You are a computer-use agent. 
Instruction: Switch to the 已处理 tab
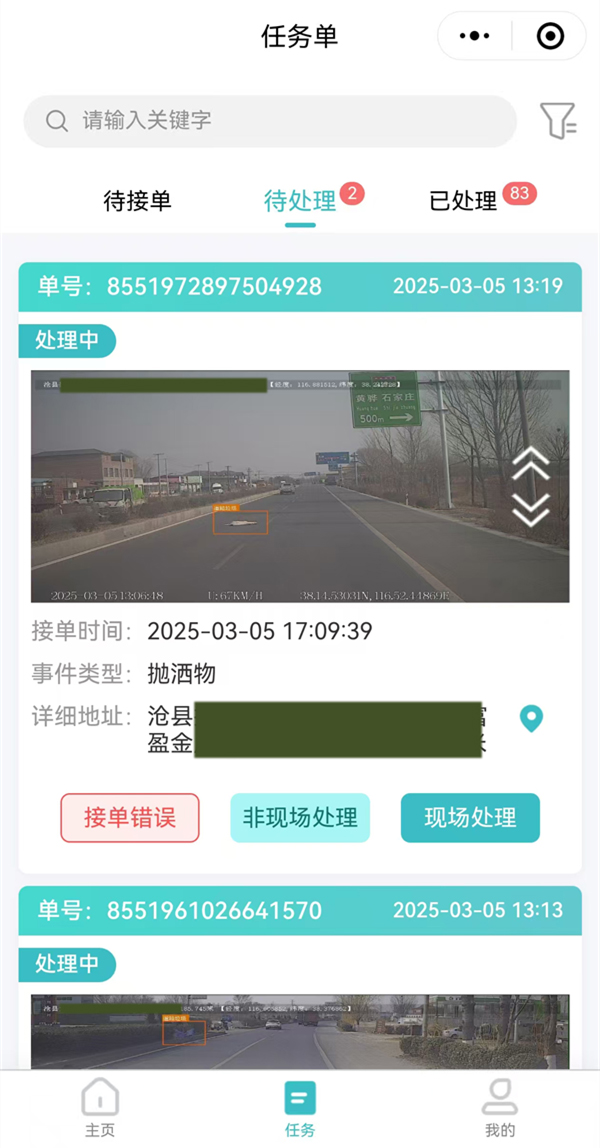463,201
